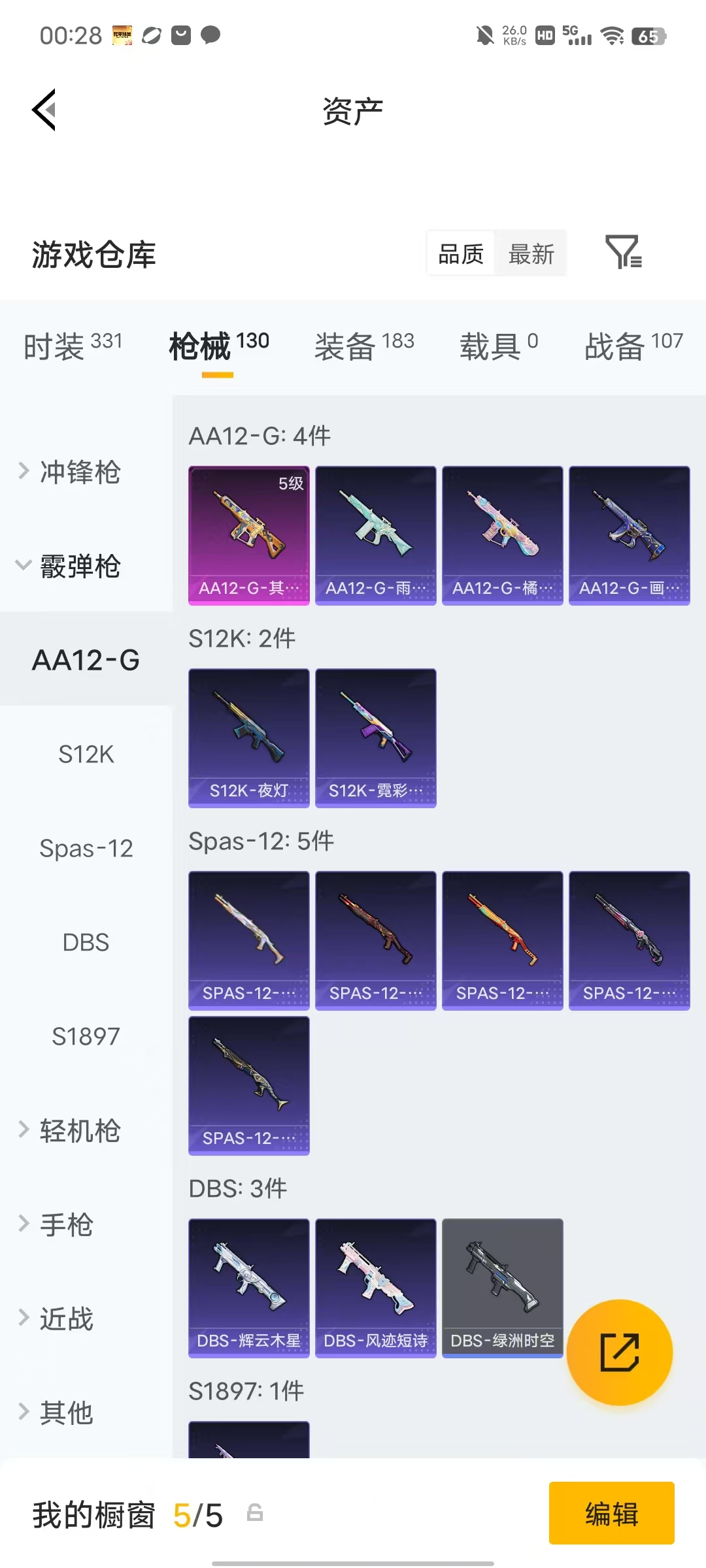The width and height of the screenshot is (706, 1568).
Task: Tap the orange share floating button
Action: pos(619,1352)
